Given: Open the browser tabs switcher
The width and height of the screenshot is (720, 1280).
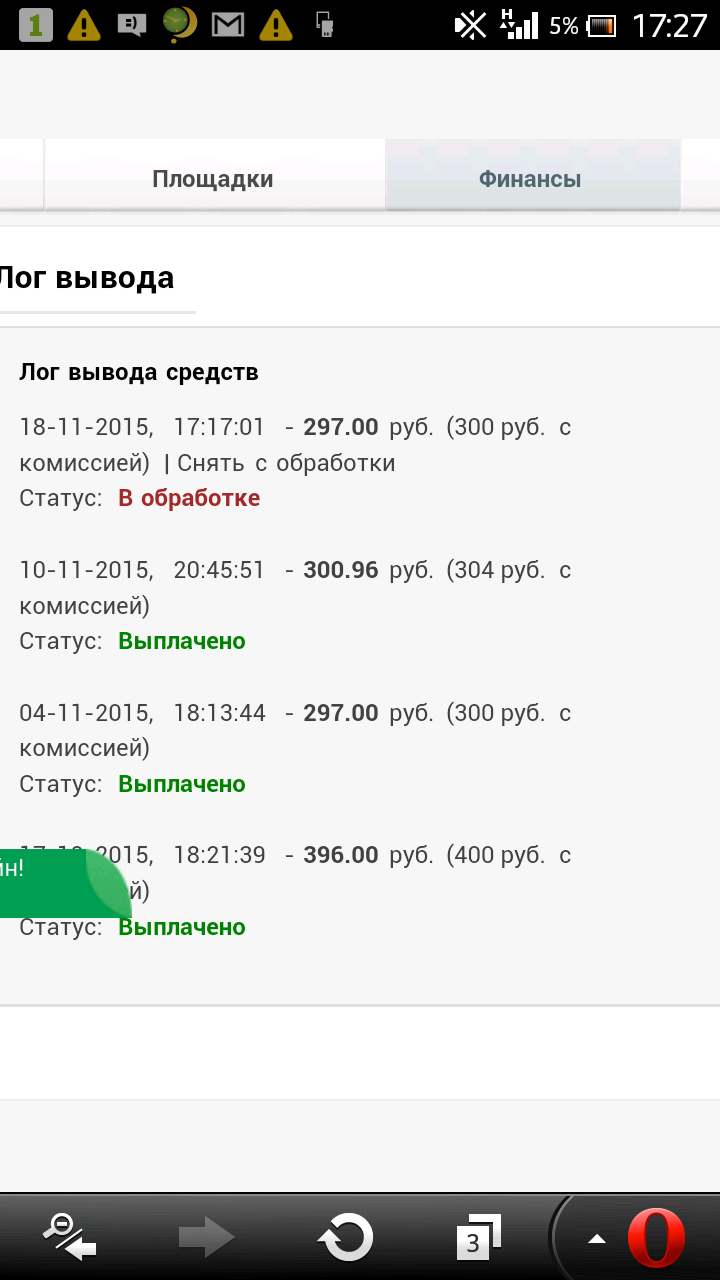Looking at the screenshot, I should 478,1238.
